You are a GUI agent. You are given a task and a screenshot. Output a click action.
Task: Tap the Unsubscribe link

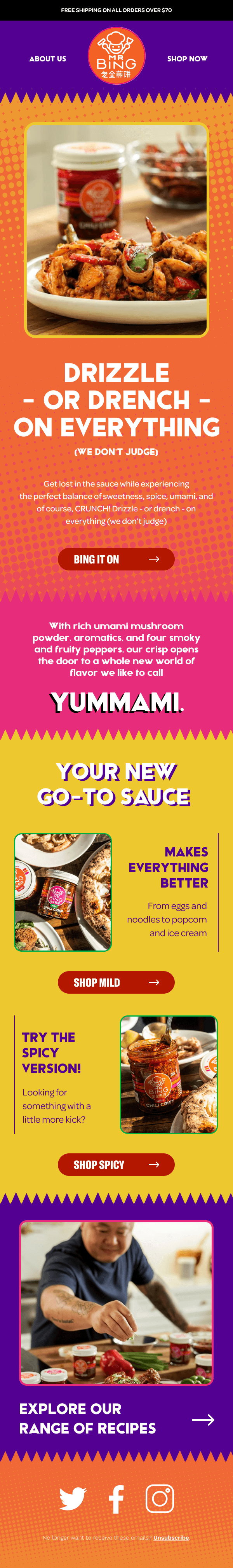click(x=171, y=1537)
